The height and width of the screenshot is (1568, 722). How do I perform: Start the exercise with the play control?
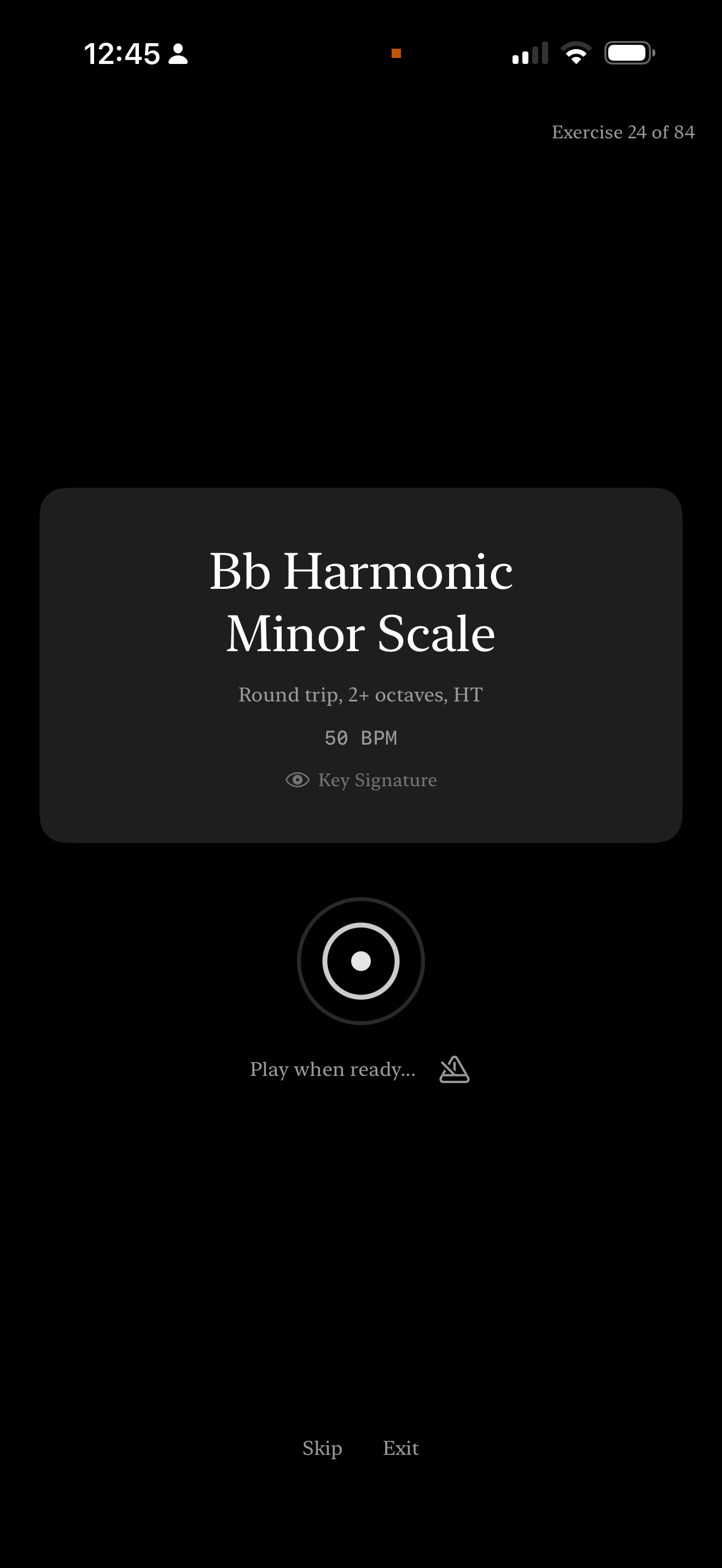(x=360, y=960)
